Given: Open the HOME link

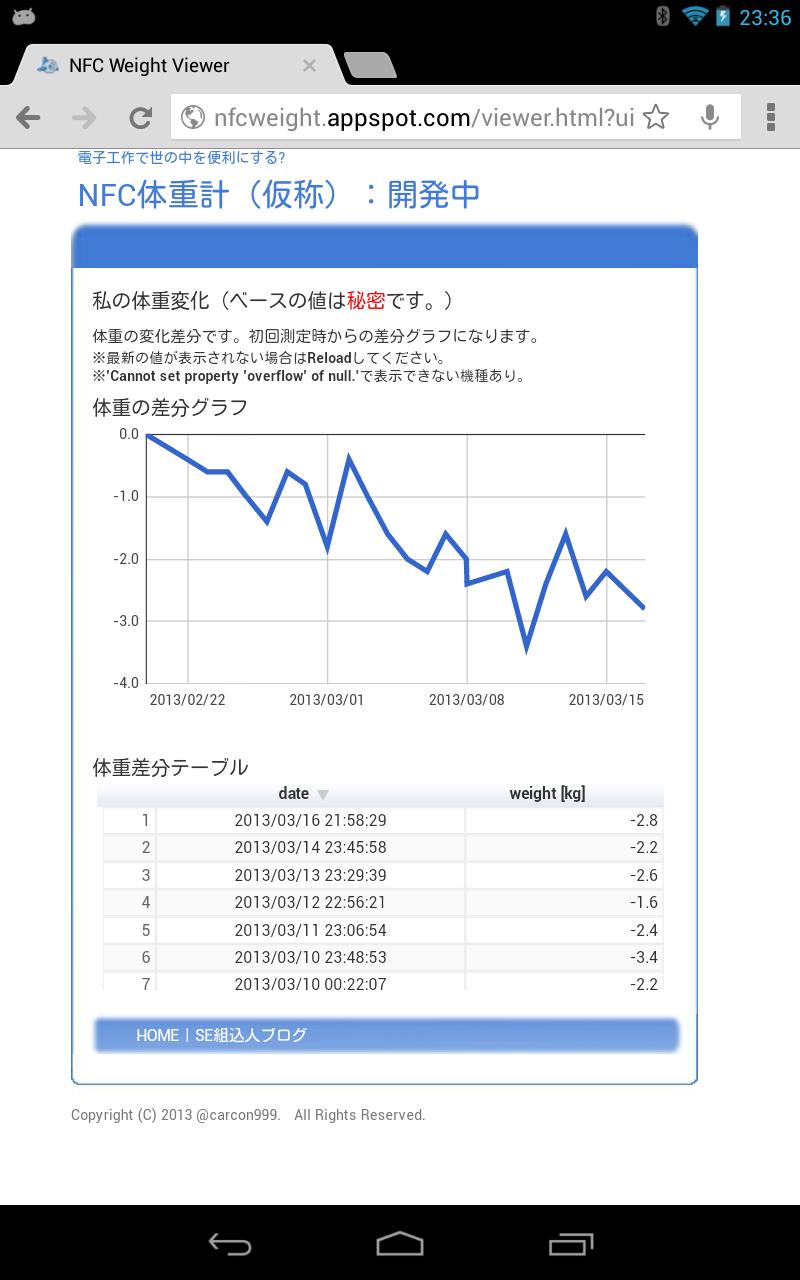Looking at the screenshot, I should pos(157,1035).
